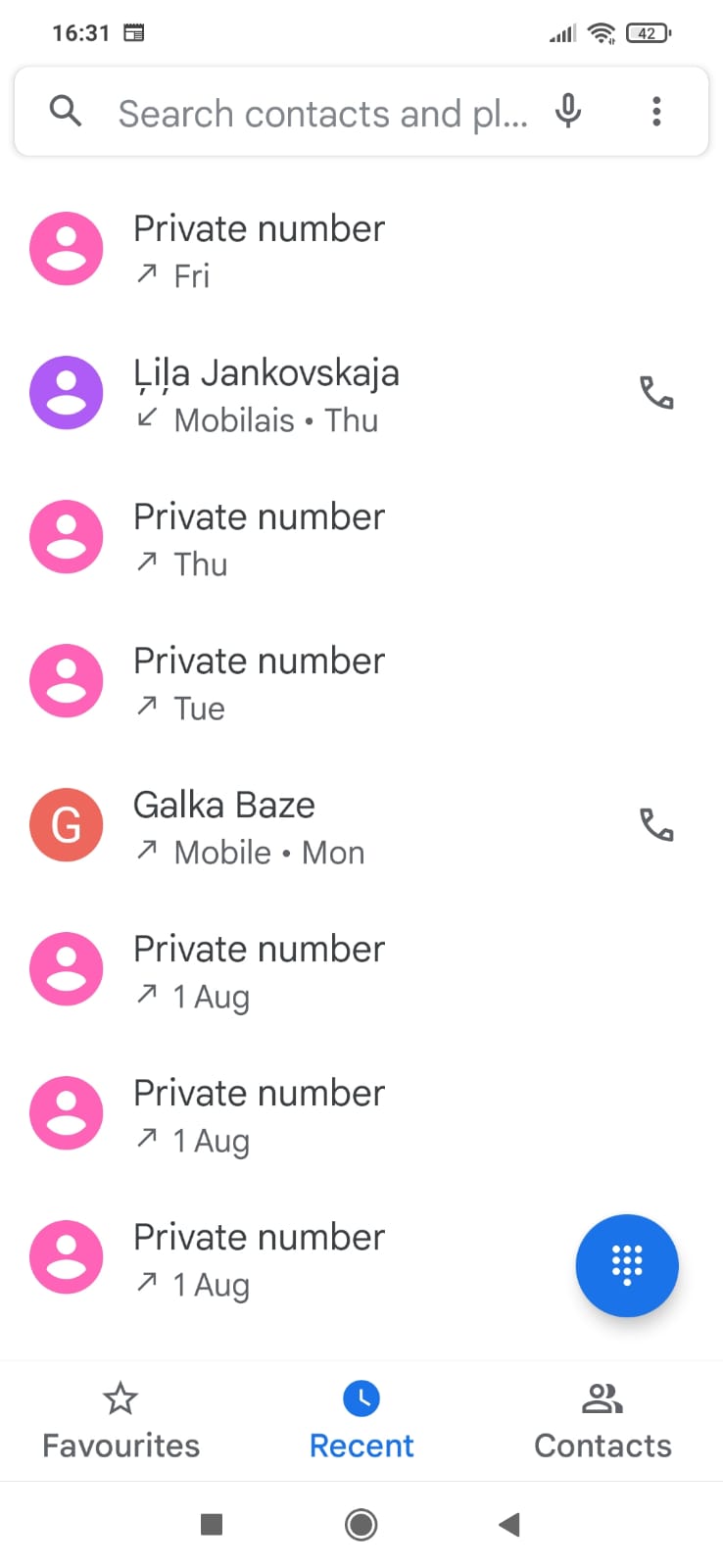
Task: Open the Private number call from Tue
Action: coord(361,682)
